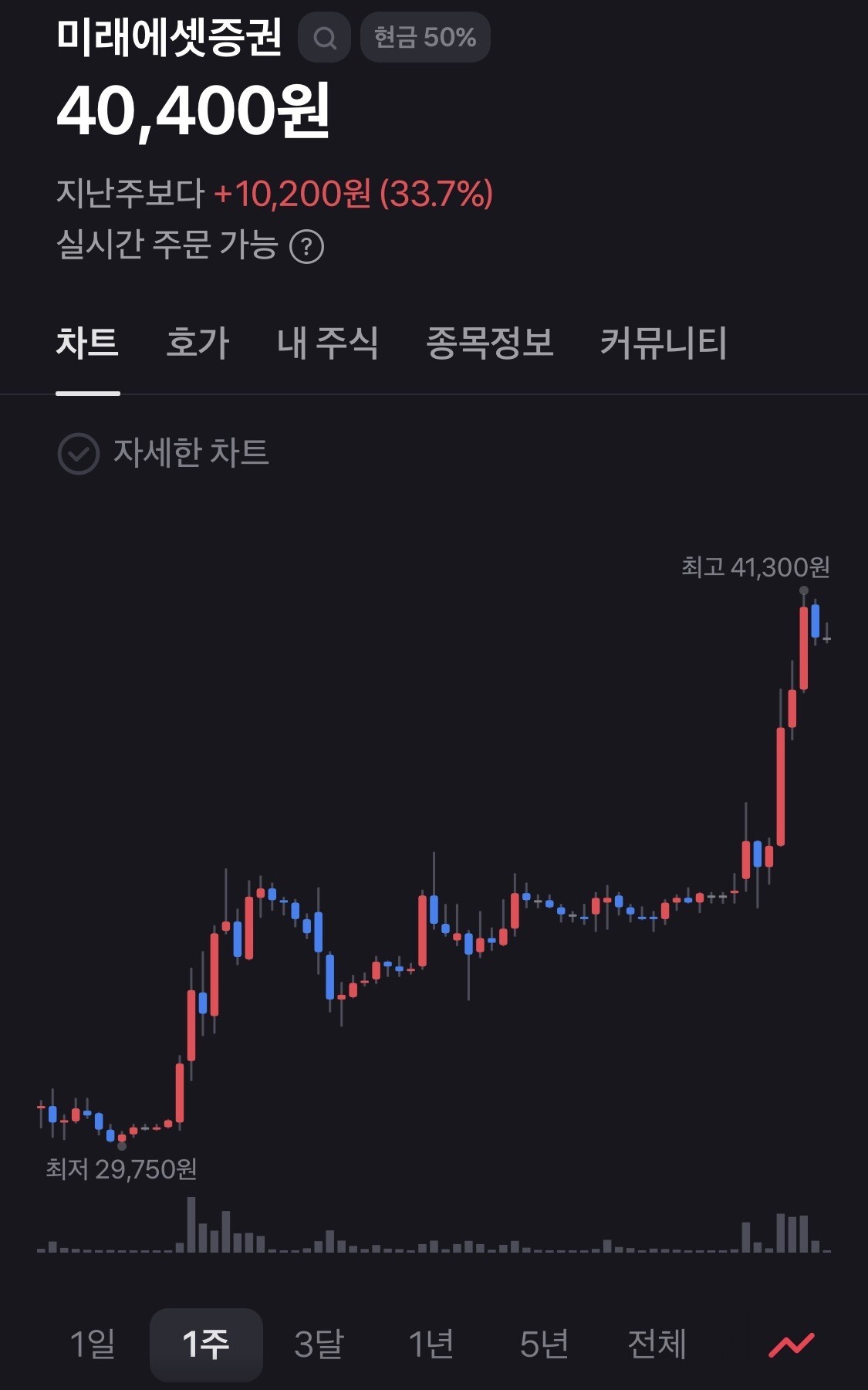Tap the 현금 50% chip
Image resolution: width=868 pixels, height=1390 pixels.
[425, 37]
